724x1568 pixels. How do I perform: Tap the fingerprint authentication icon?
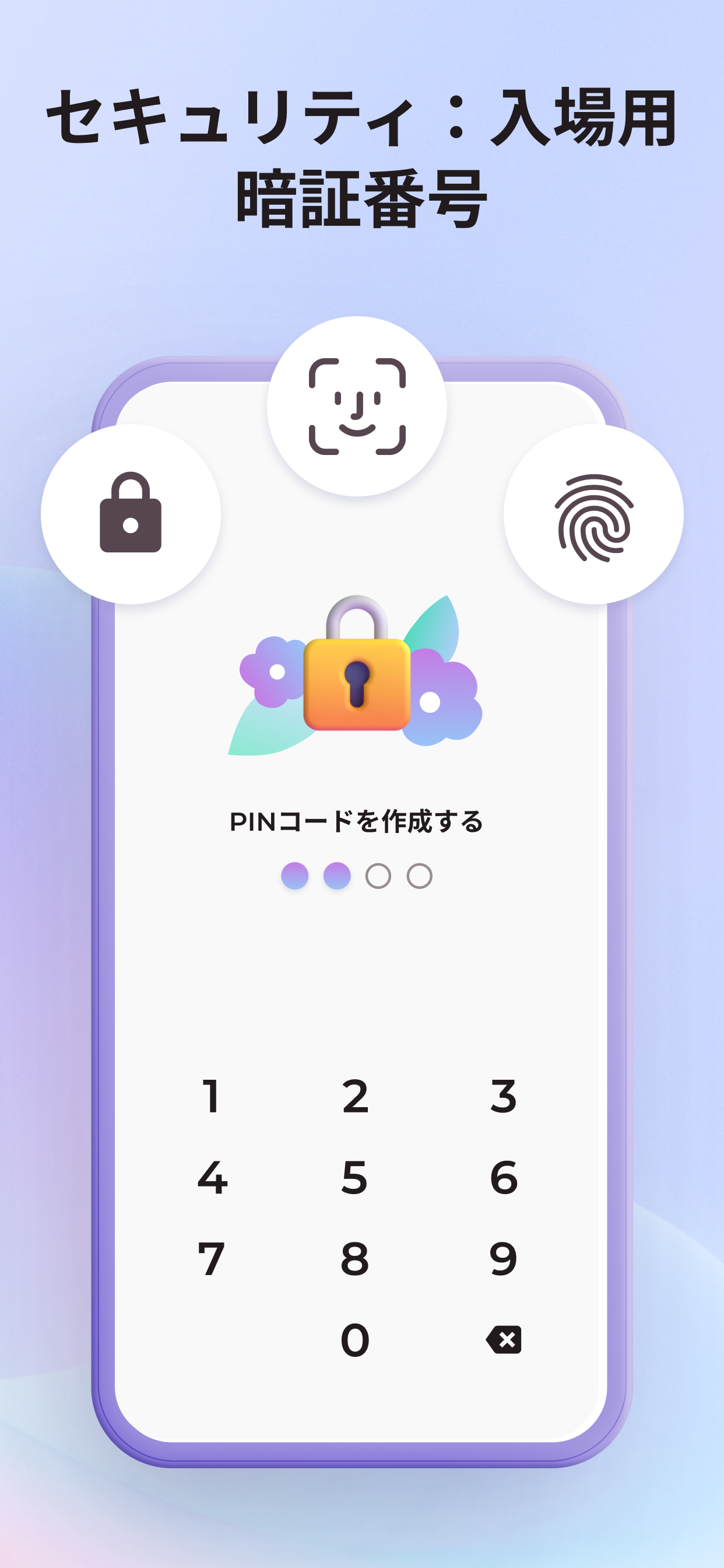(593, 520)
